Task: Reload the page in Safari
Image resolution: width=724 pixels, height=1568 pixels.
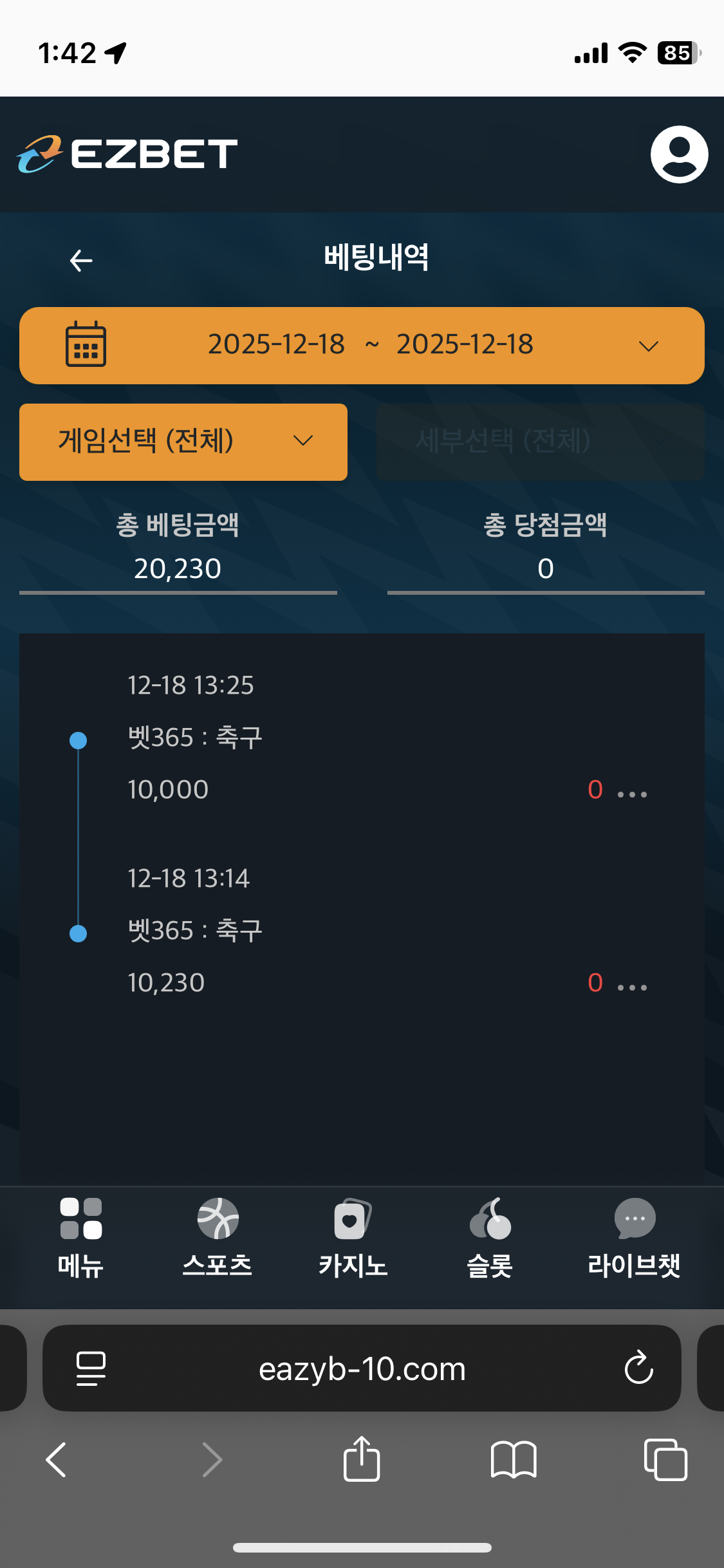Action: pos(638,1368)
